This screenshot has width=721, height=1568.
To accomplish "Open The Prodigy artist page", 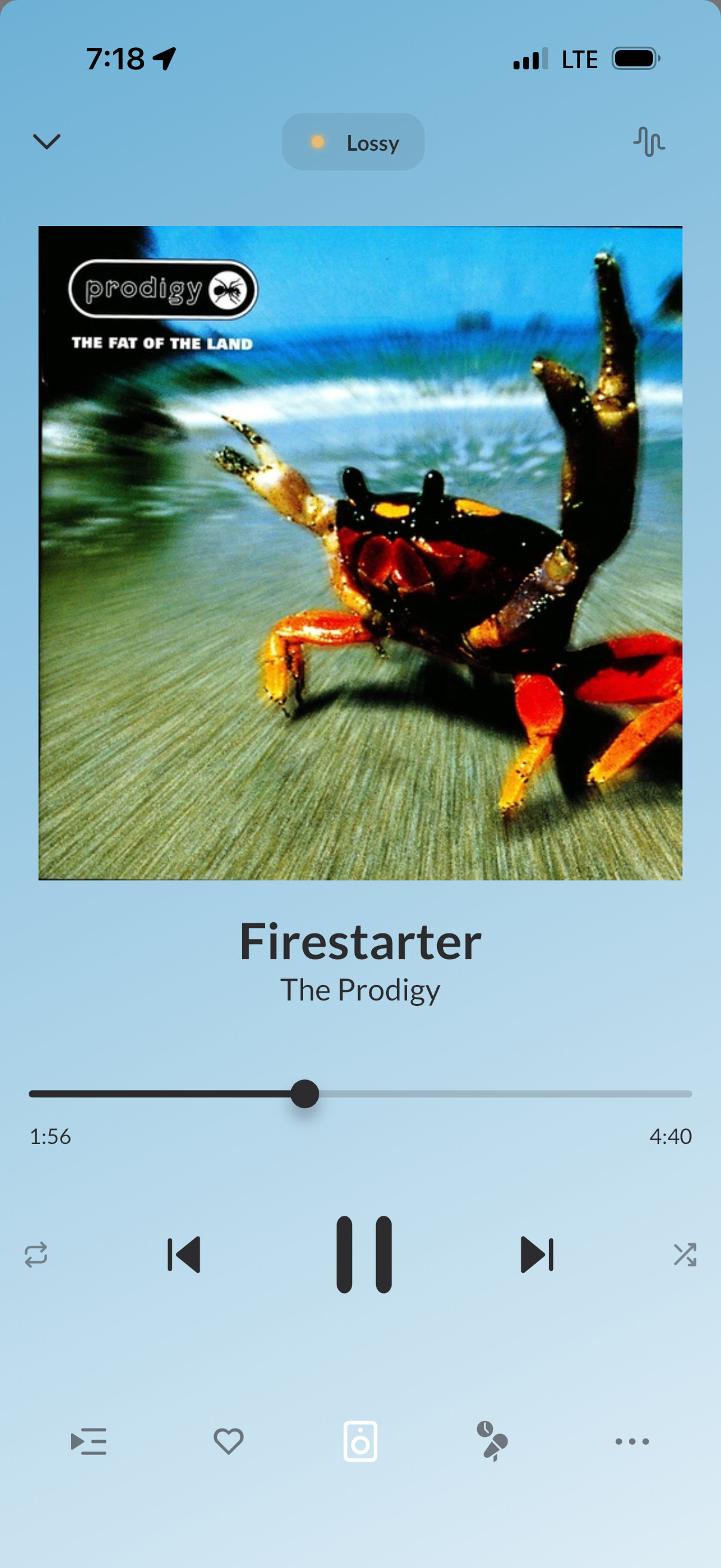I will pyautogui.click(x=360, y=990).
